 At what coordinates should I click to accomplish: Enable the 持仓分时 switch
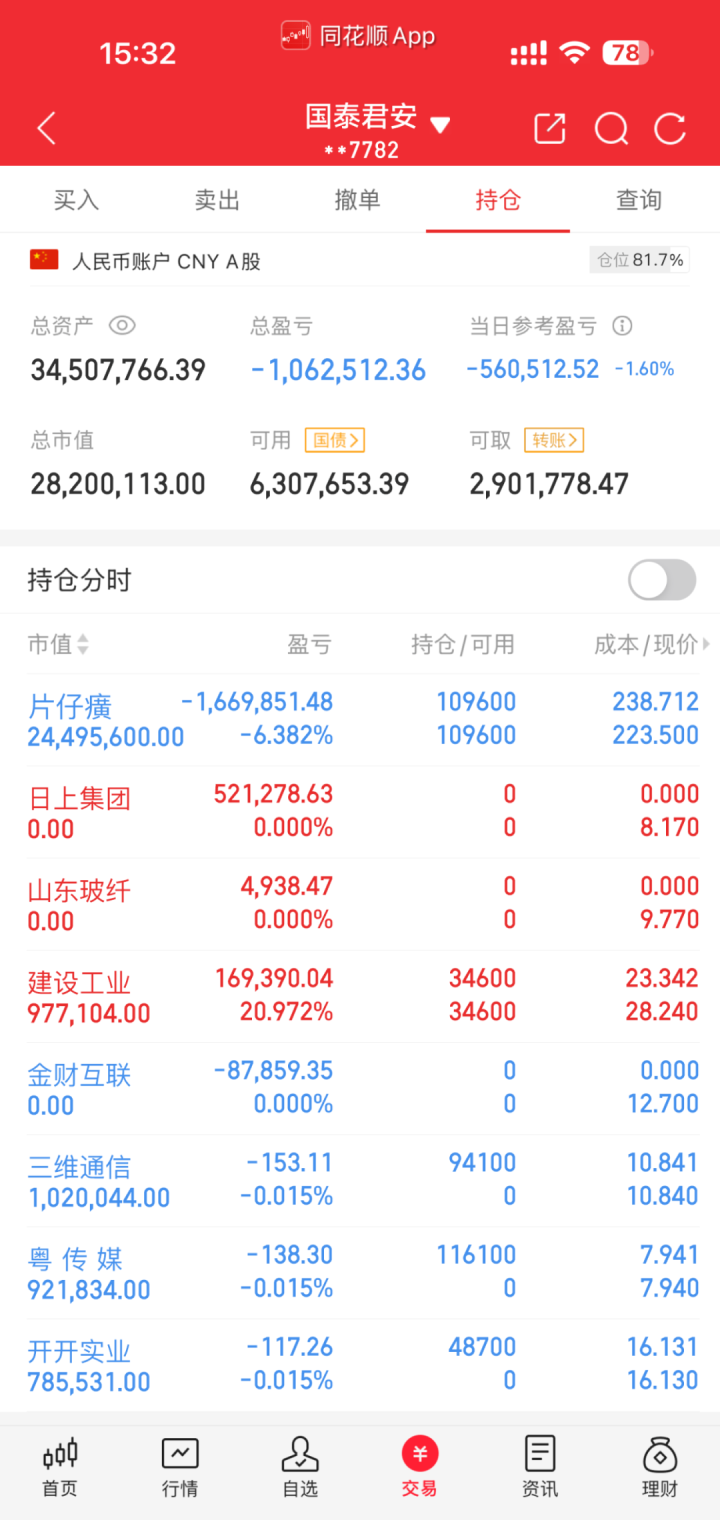[x=662, y=580]
